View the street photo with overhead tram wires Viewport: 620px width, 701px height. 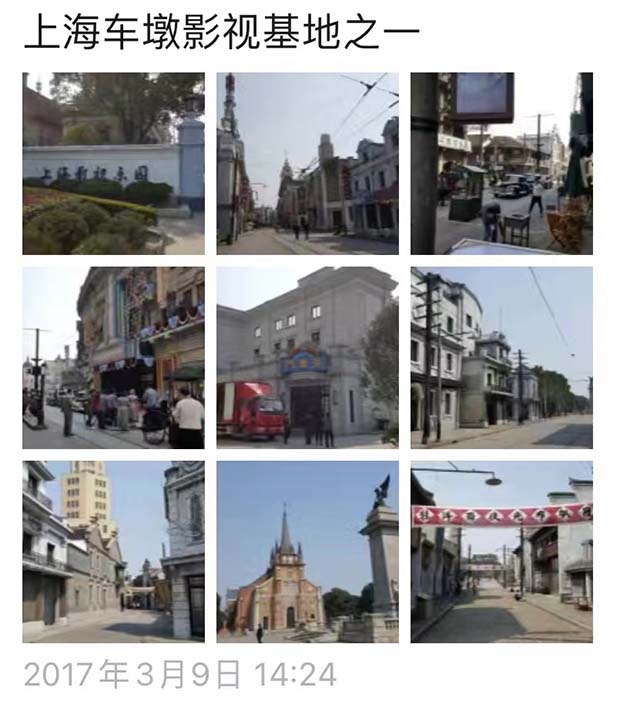[307, 163]
